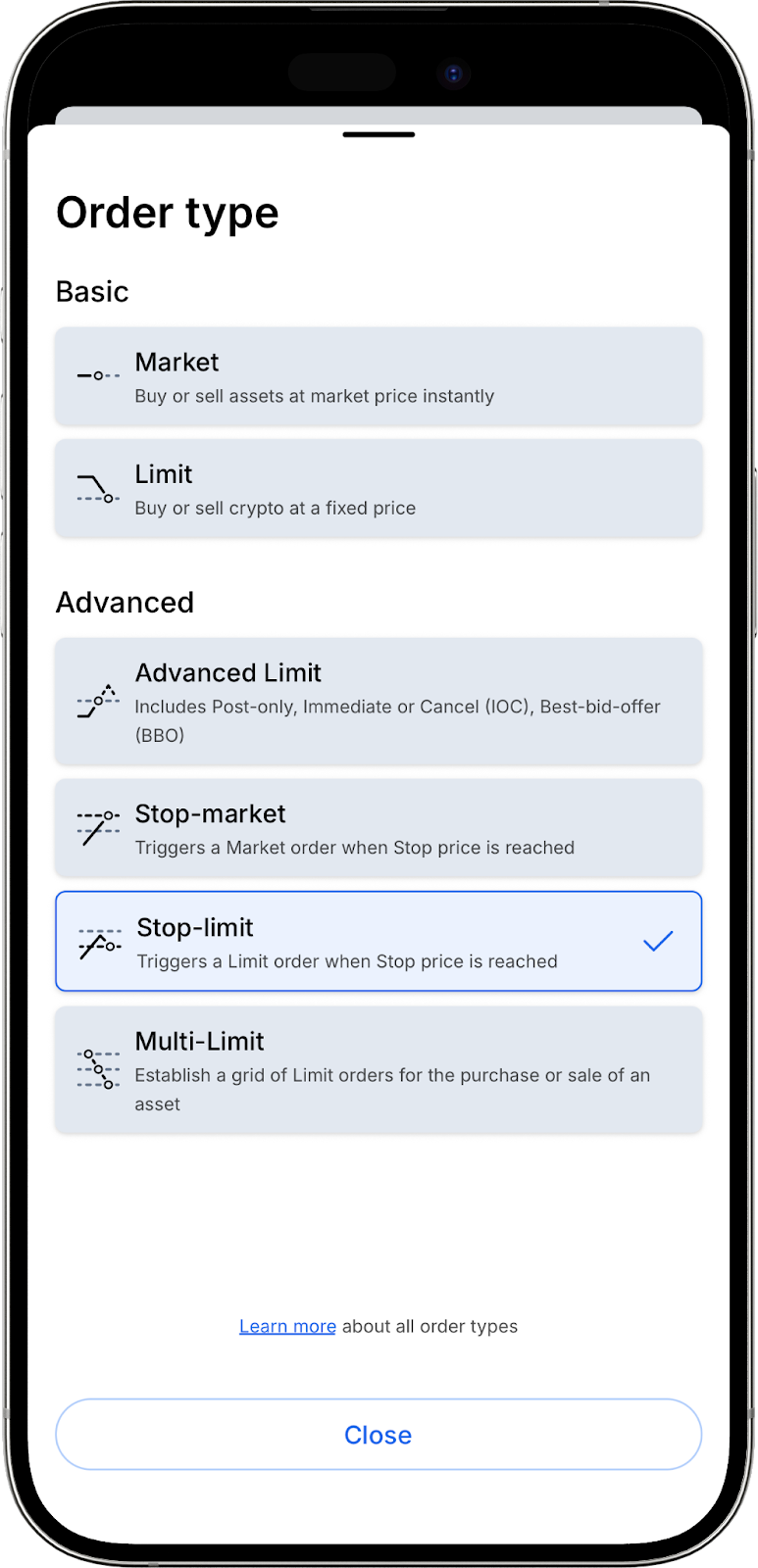Select Stop-market order type
Image resolution: width=758 pixels, height=1568 pixels.
pos(379,828)
